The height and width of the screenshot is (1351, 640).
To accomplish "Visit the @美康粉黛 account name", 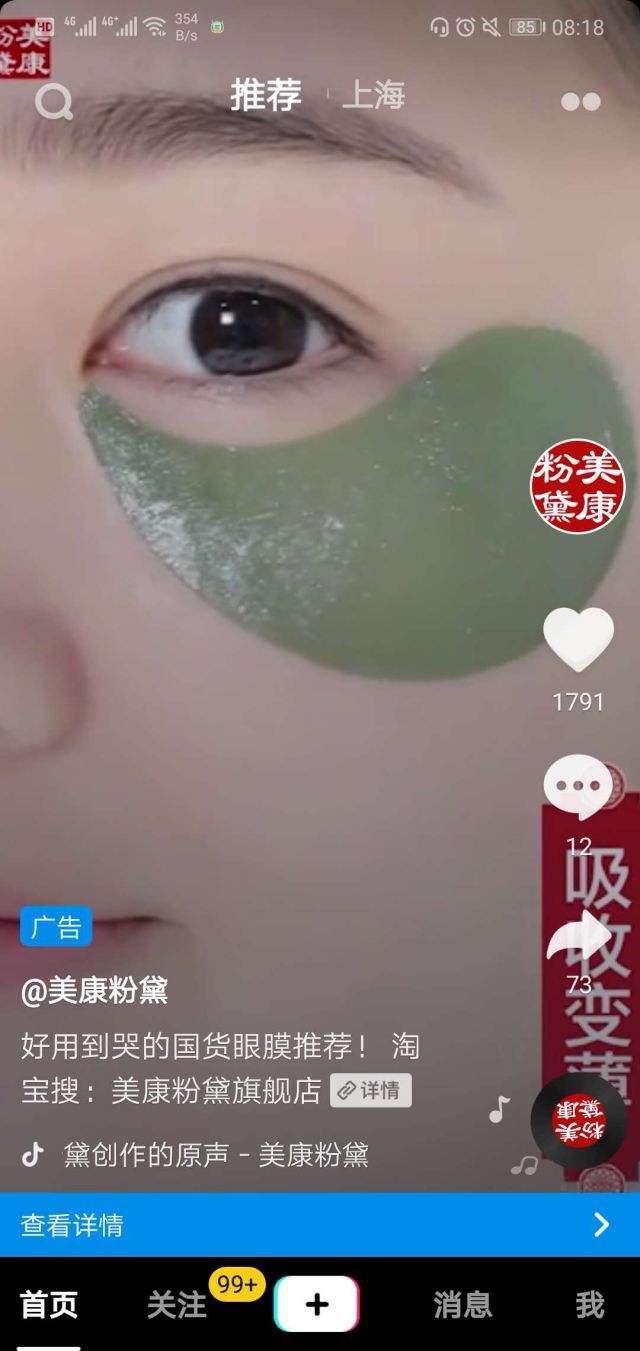I will click(x=94, y=990).
